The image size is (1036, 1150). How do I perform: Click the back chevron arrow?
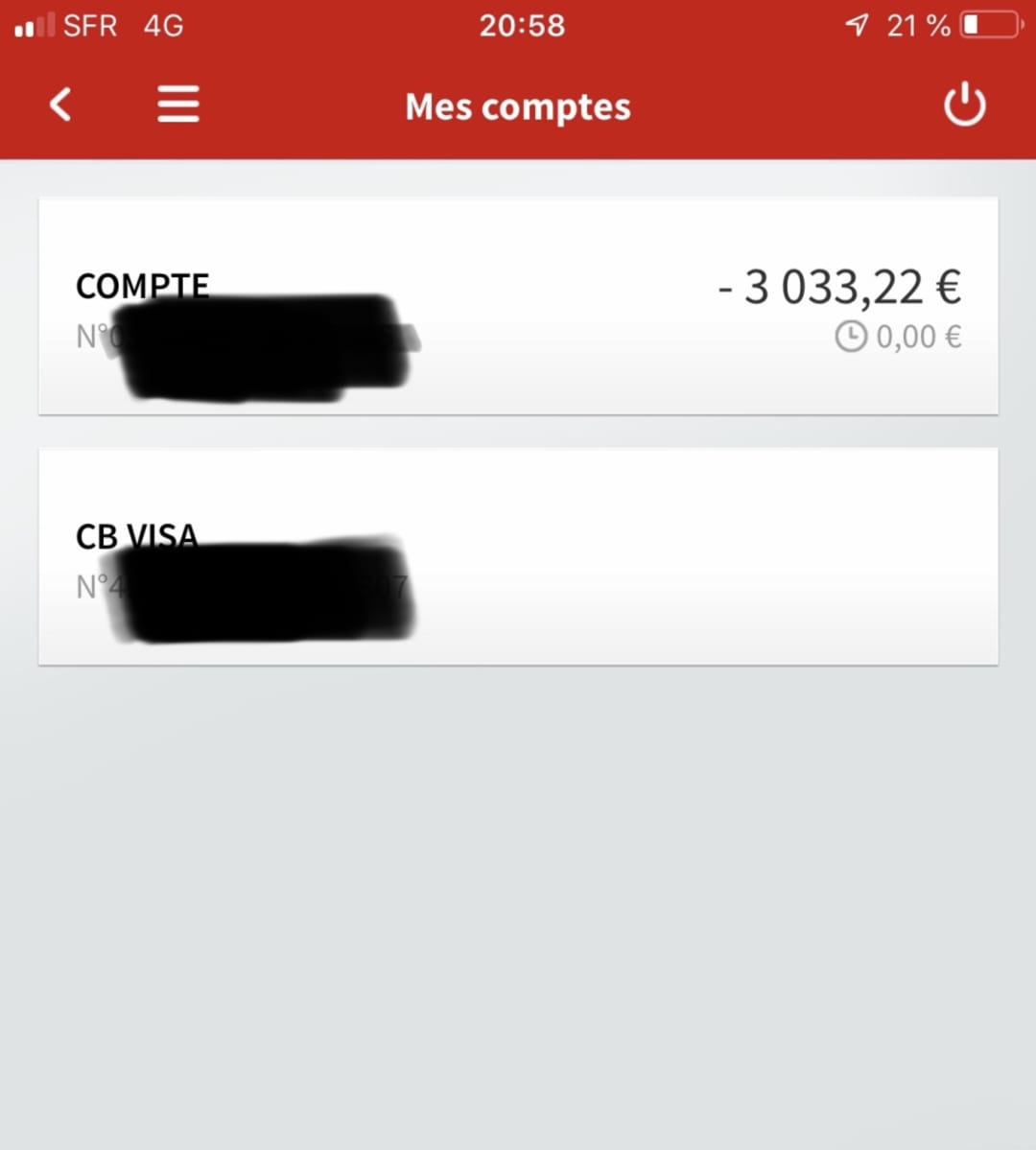[x=59, y=104]
